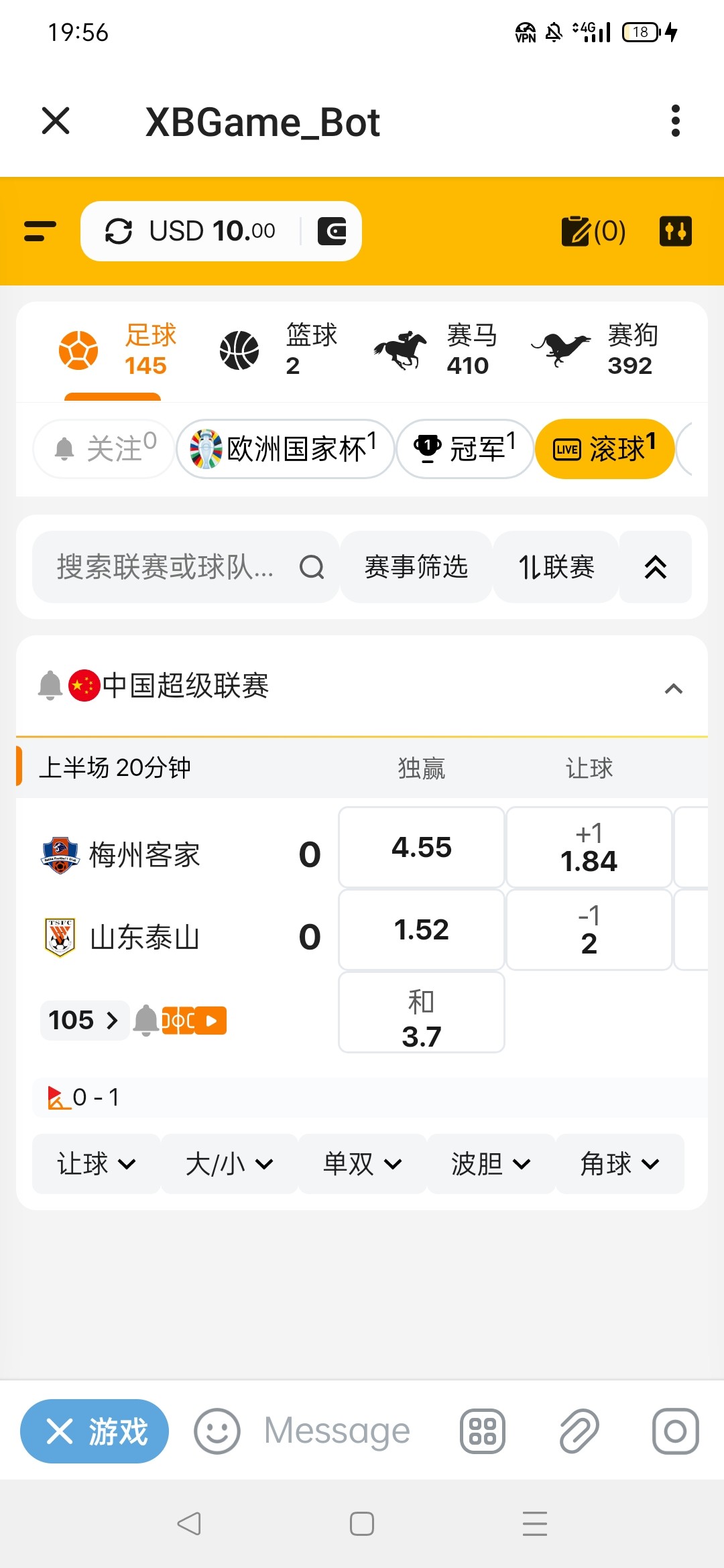Open the hamburger side menu
This screenshot has width=724, height=1568.
click(x=40, y=231)
